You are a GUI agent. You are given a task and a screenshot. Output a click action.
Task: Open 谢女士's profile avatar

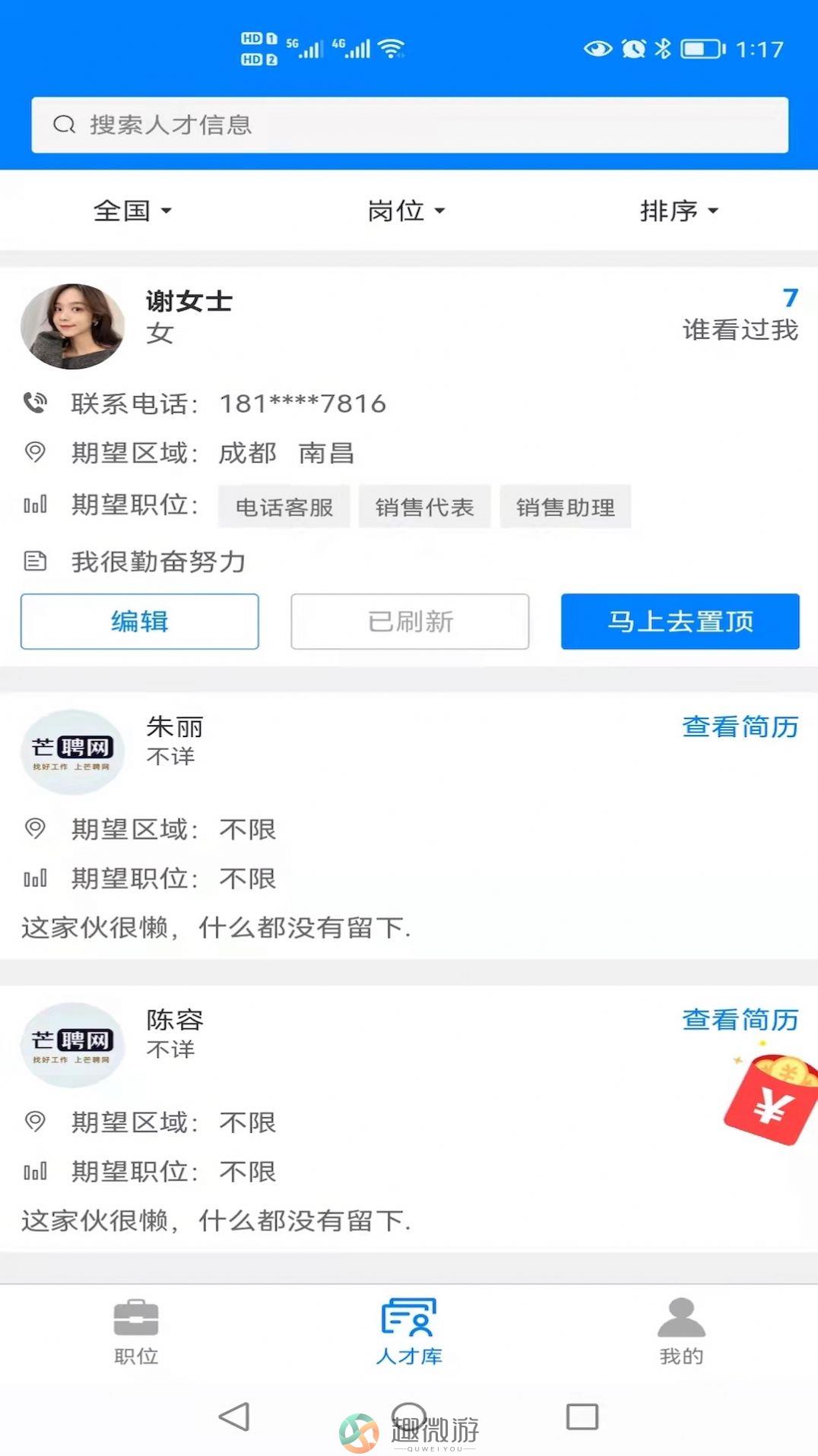[x=73, y=327]
